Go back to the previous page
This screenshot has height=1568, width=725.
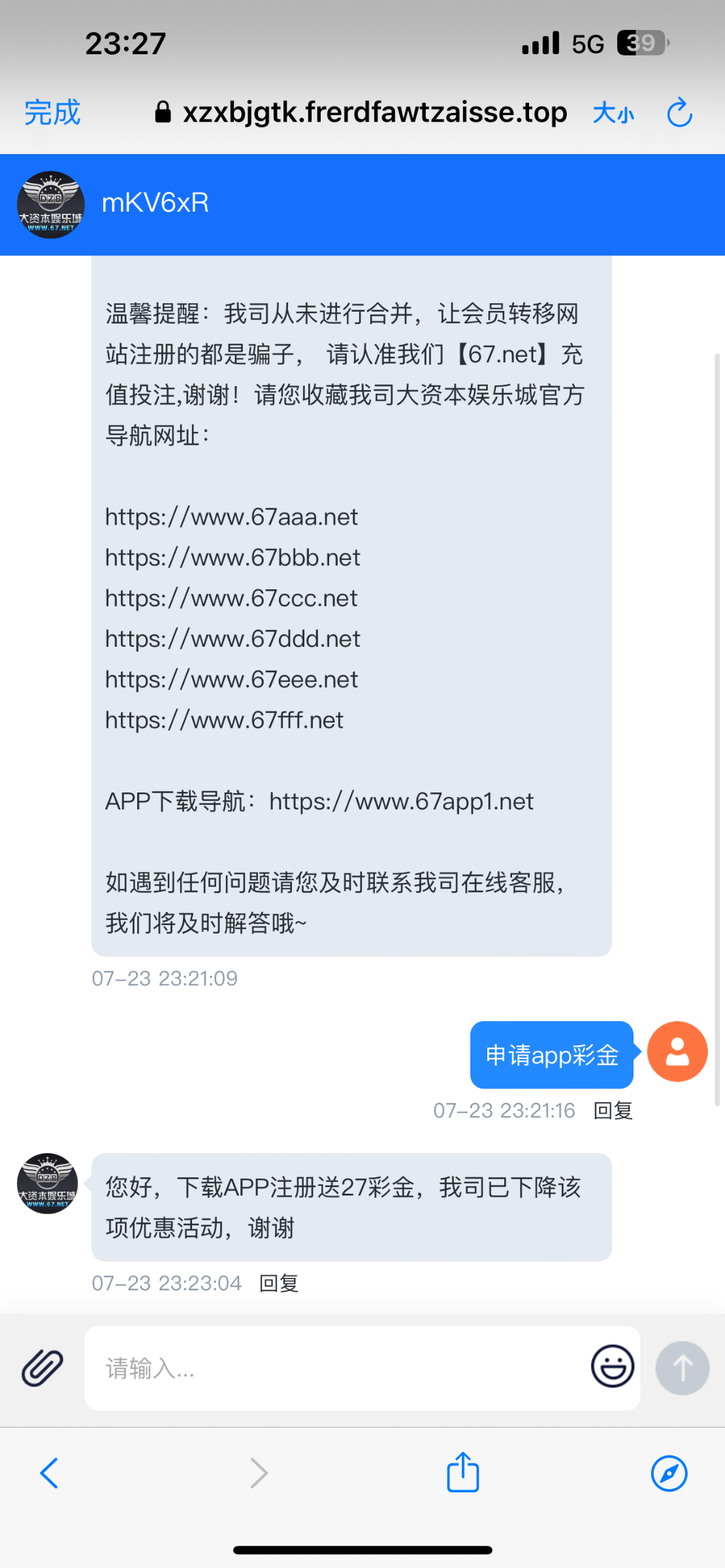[49, 1473]
